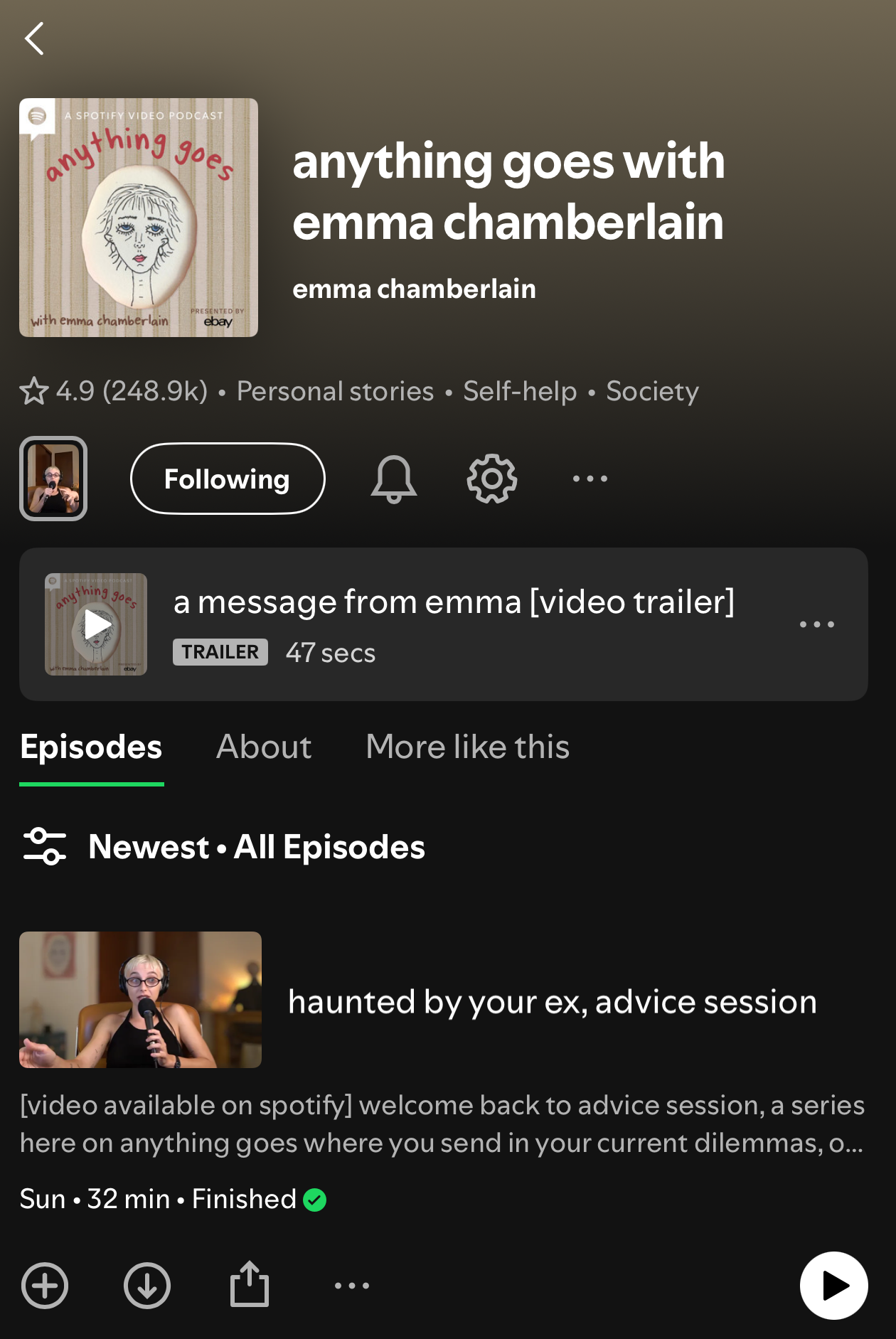Open the anything goes podcast cover art
This screenshot has height=1339, width=896.
[139, 218]
